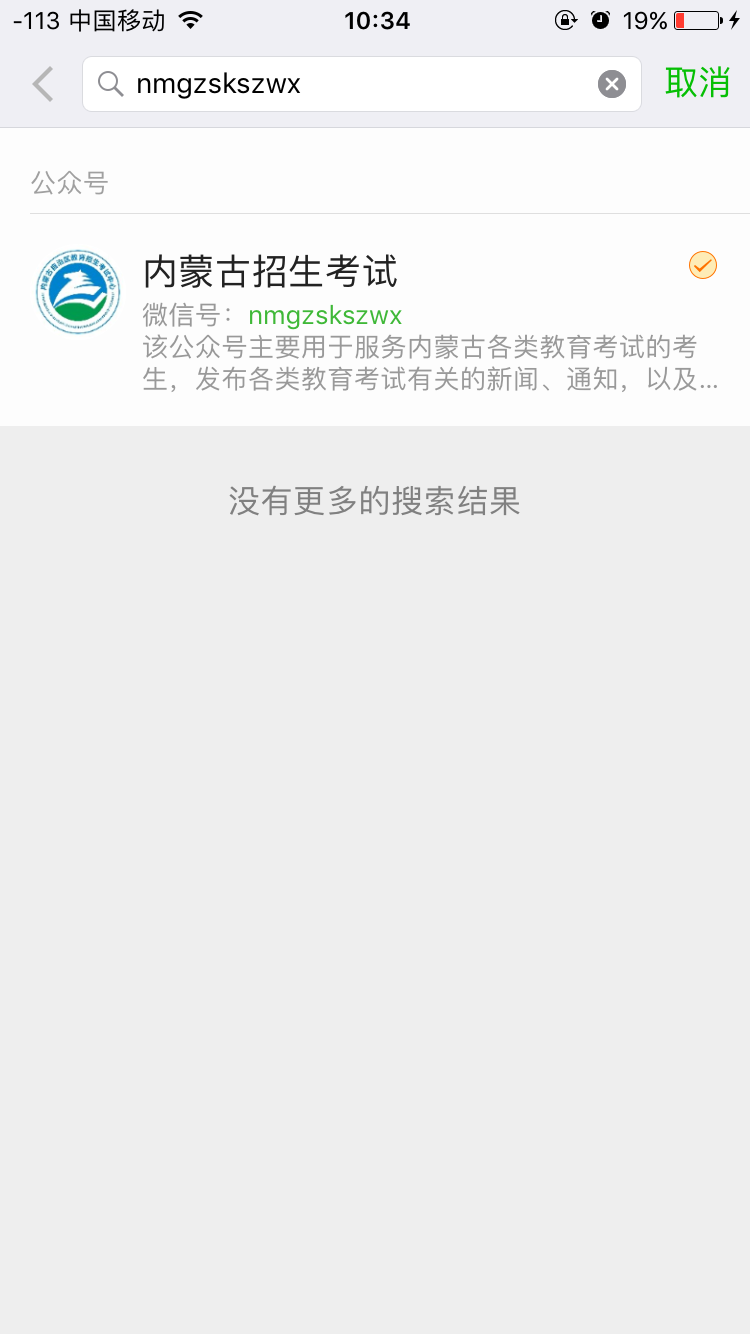
Task: Go back using the top-left arrow
Action: click(42, 84)
